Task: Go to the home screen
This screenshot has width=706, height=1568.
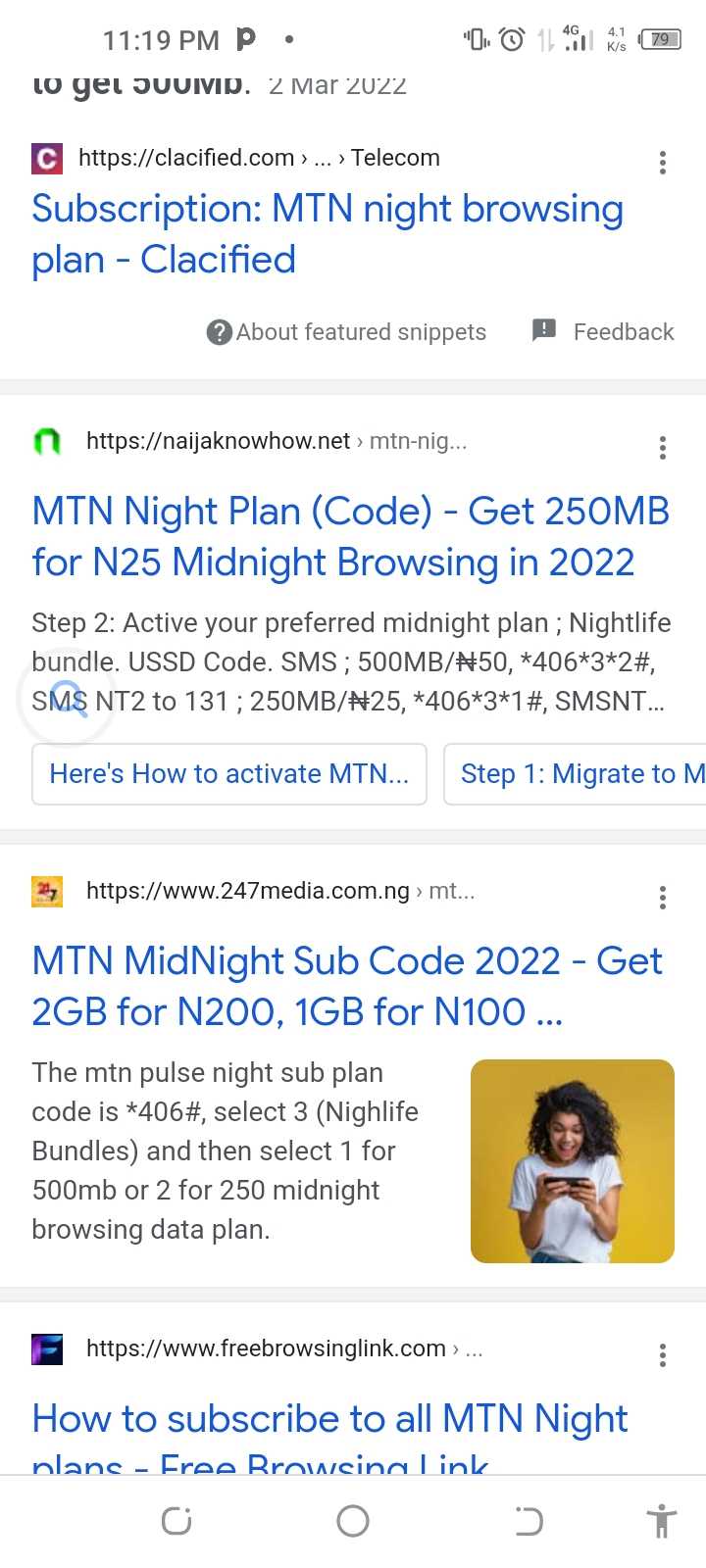Action: pyautogui.click(x=353, y=1521)
